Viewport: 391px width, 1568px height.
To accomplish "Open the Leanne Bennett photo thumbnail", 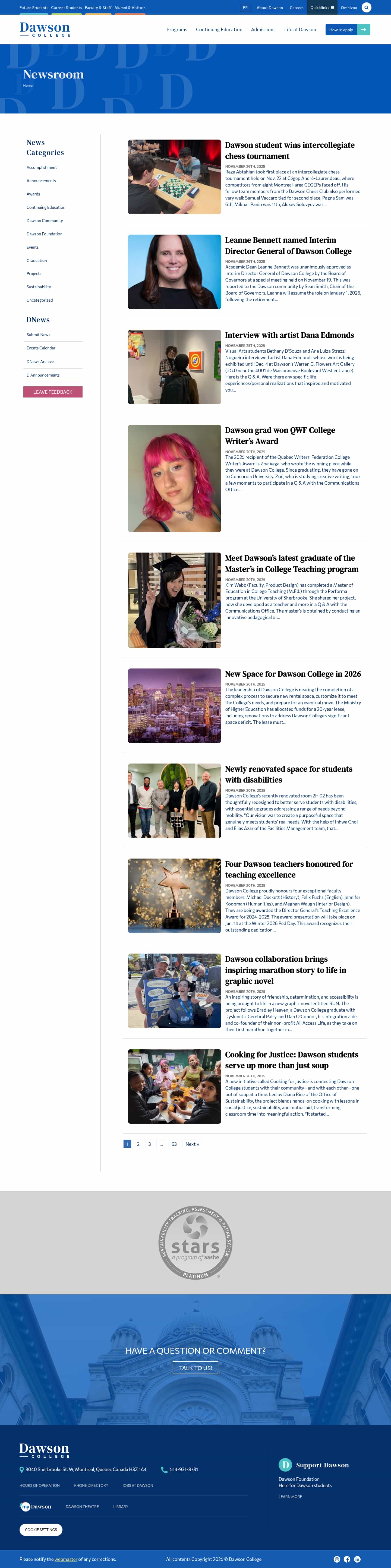I will [174, 272].
